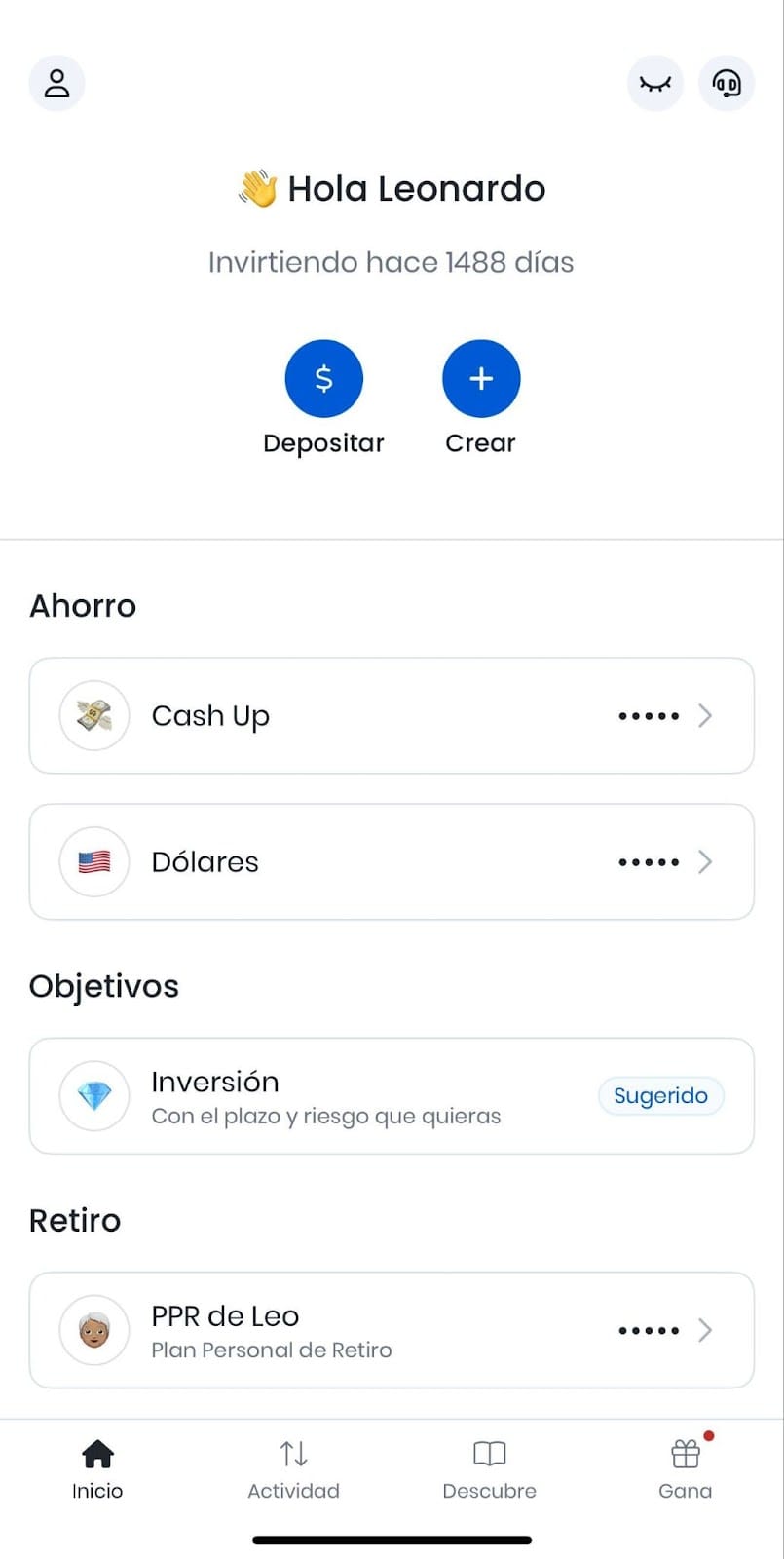Open the Dólares account
The image size is (784, 1559).
(x=392, y=862)
